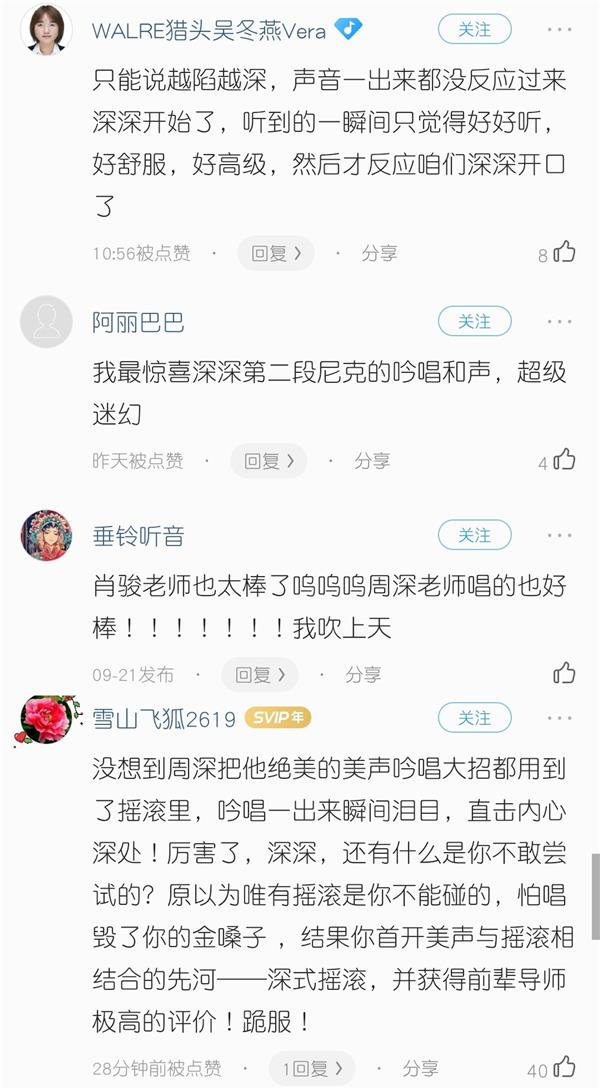The image size is (600, 1089).
Task: Follow 雪山飞狐2619
Action: (x=474, y=718)
